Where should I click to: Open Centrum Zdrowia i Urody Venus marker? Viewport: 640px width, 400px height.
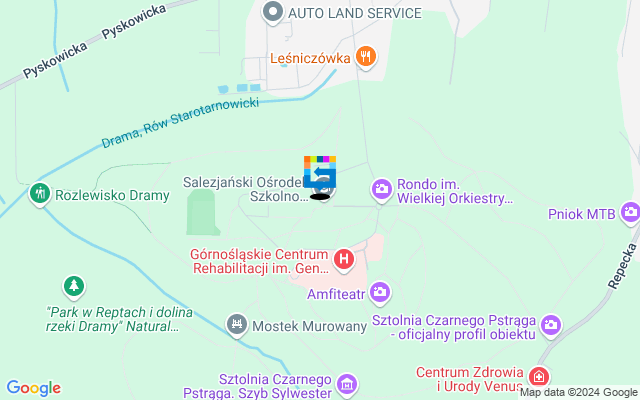point(539,377)
